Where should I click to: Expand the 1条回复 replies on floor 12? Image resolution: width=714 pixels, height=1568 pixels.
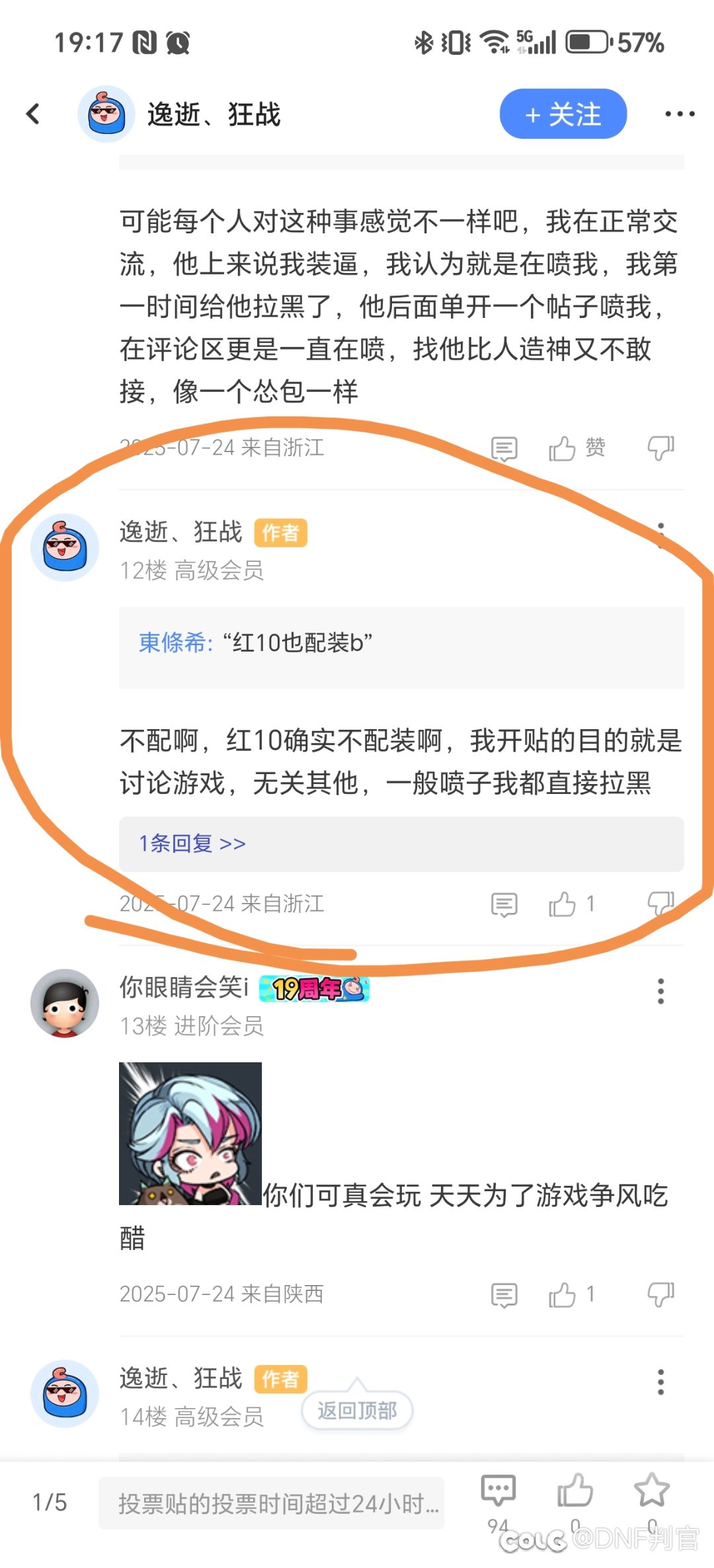coord(192,843)
